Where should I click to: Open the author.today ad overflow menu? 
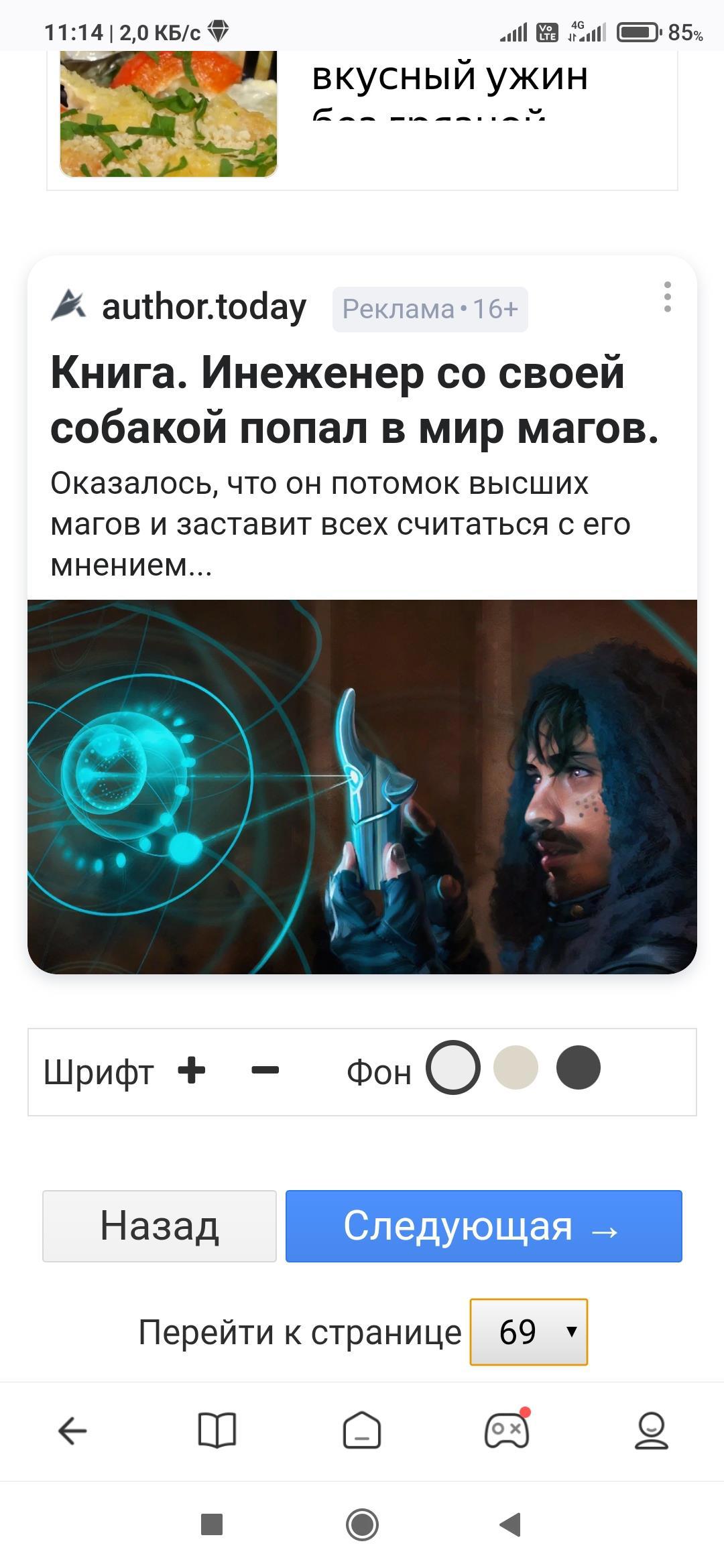point(667,297)
